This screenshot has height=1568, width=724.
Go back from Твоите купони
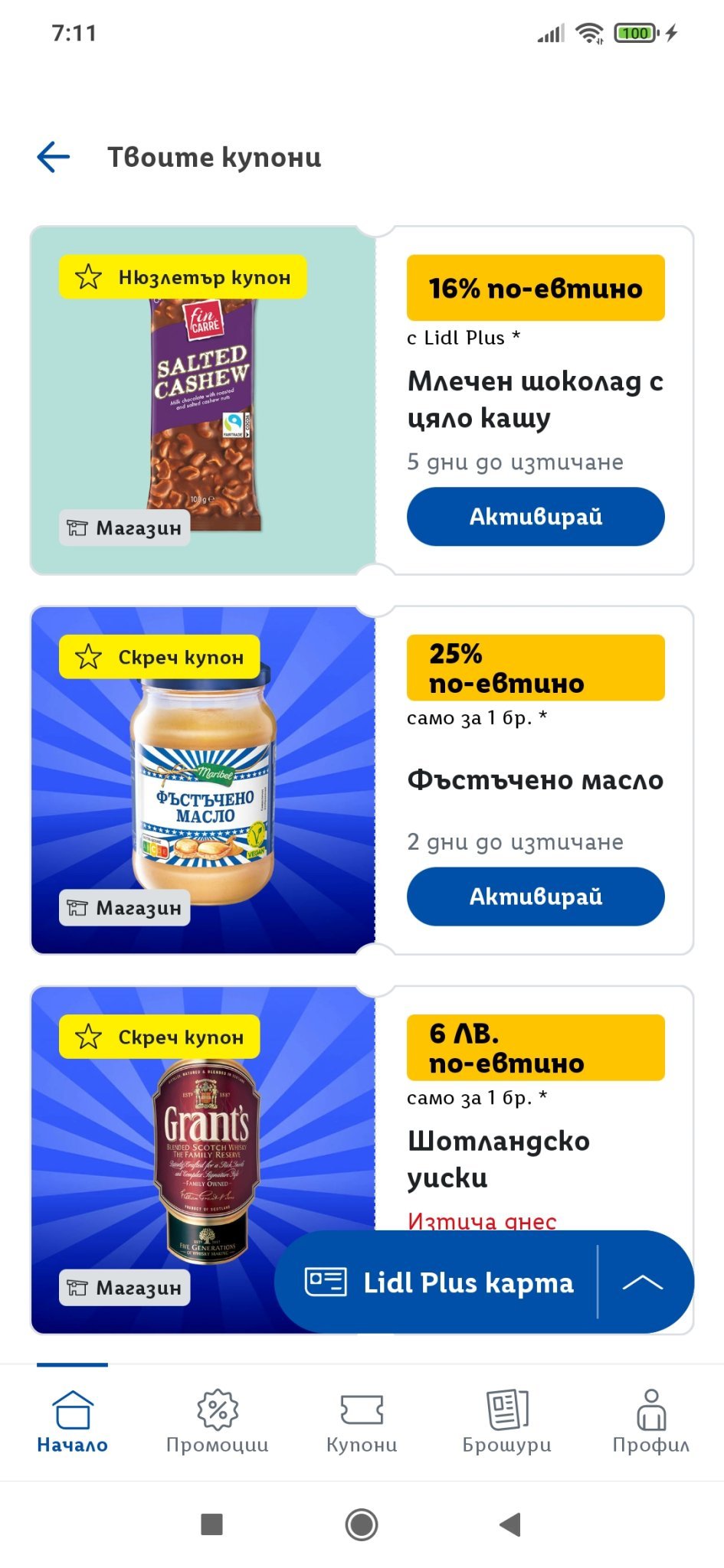[54, 157]
